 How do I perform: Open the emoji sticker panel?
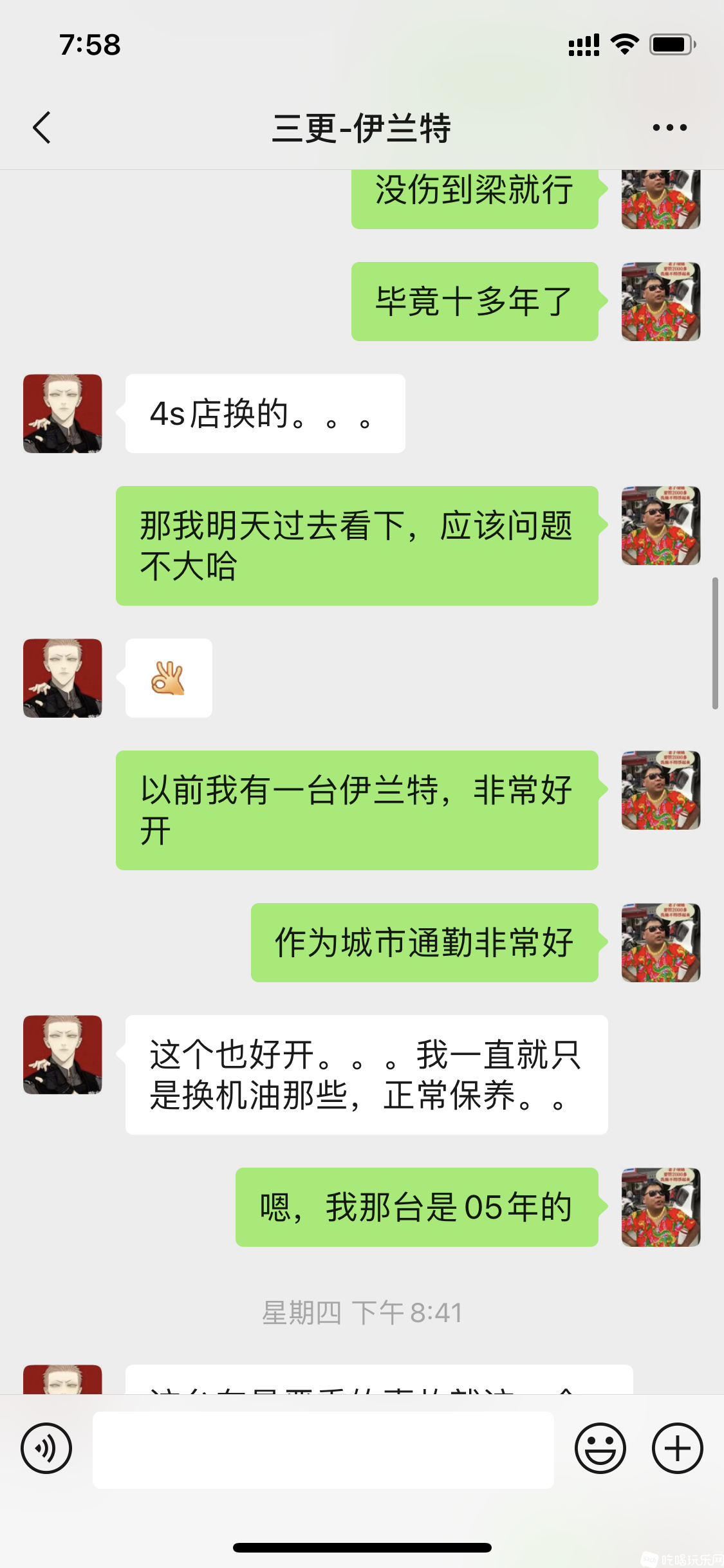pos(600,1449)
